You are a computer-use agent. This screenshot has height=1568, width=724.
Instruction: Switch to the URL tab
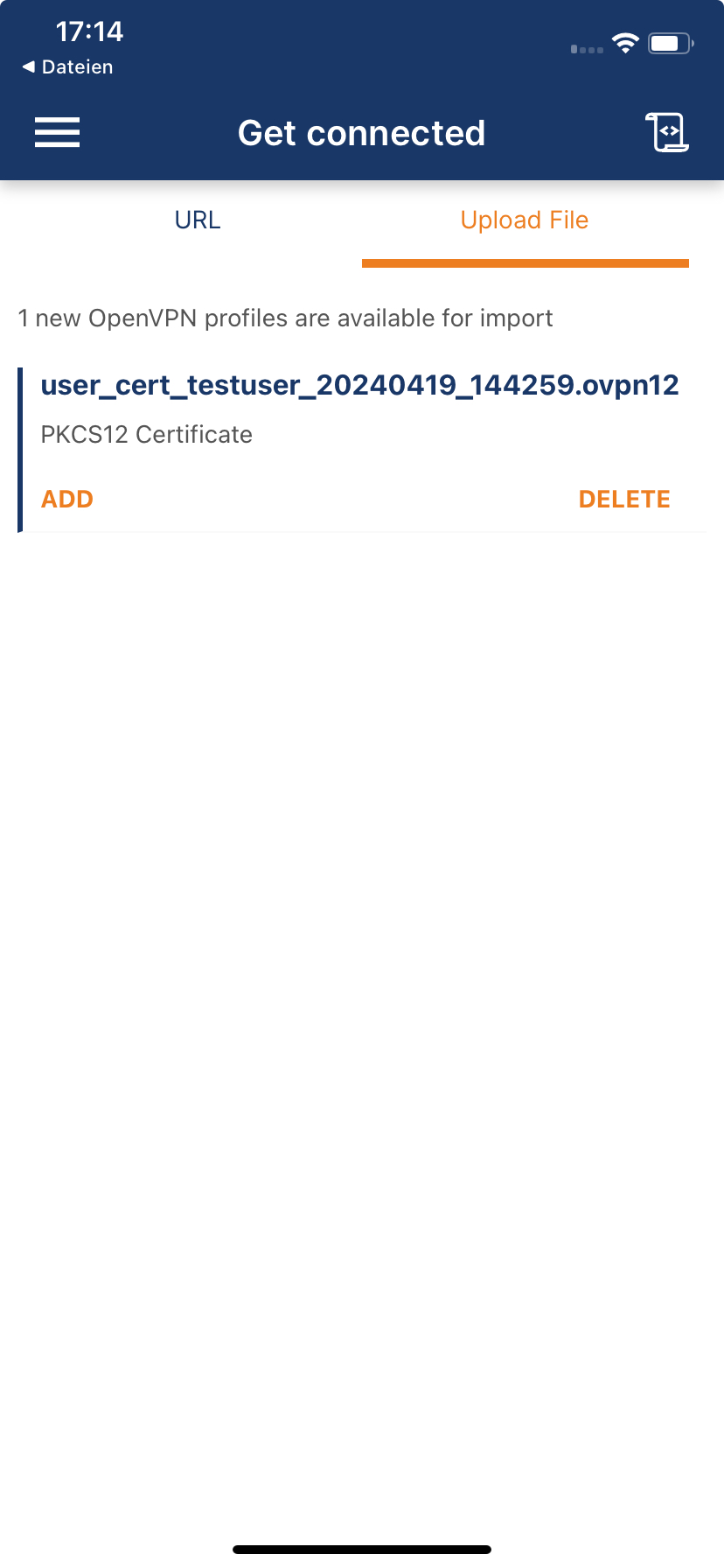pyautogui.click(x=198, y=220)
